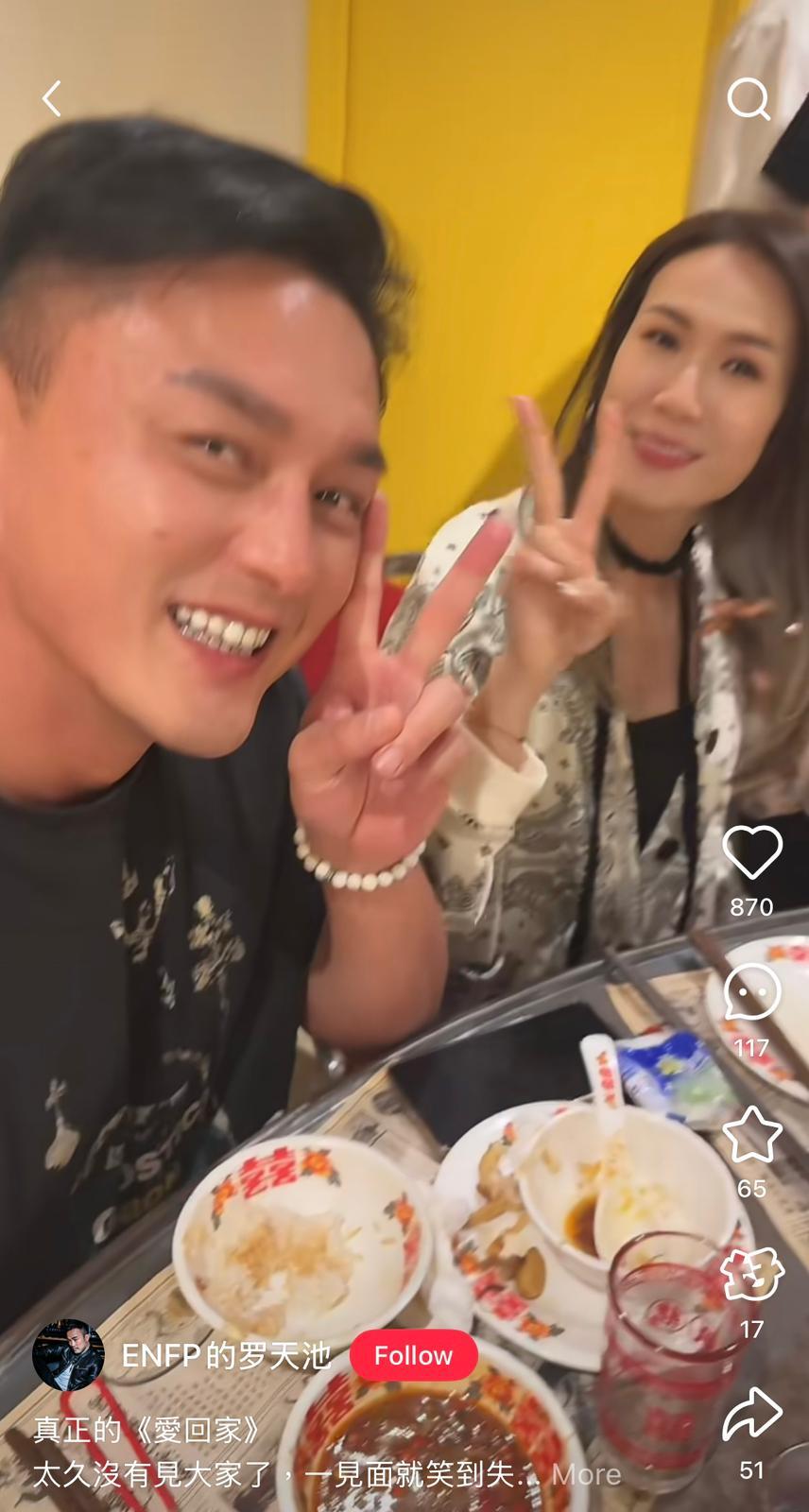
Task: Tap the thumbs-up reaction icon
Action: point(751,1275)
